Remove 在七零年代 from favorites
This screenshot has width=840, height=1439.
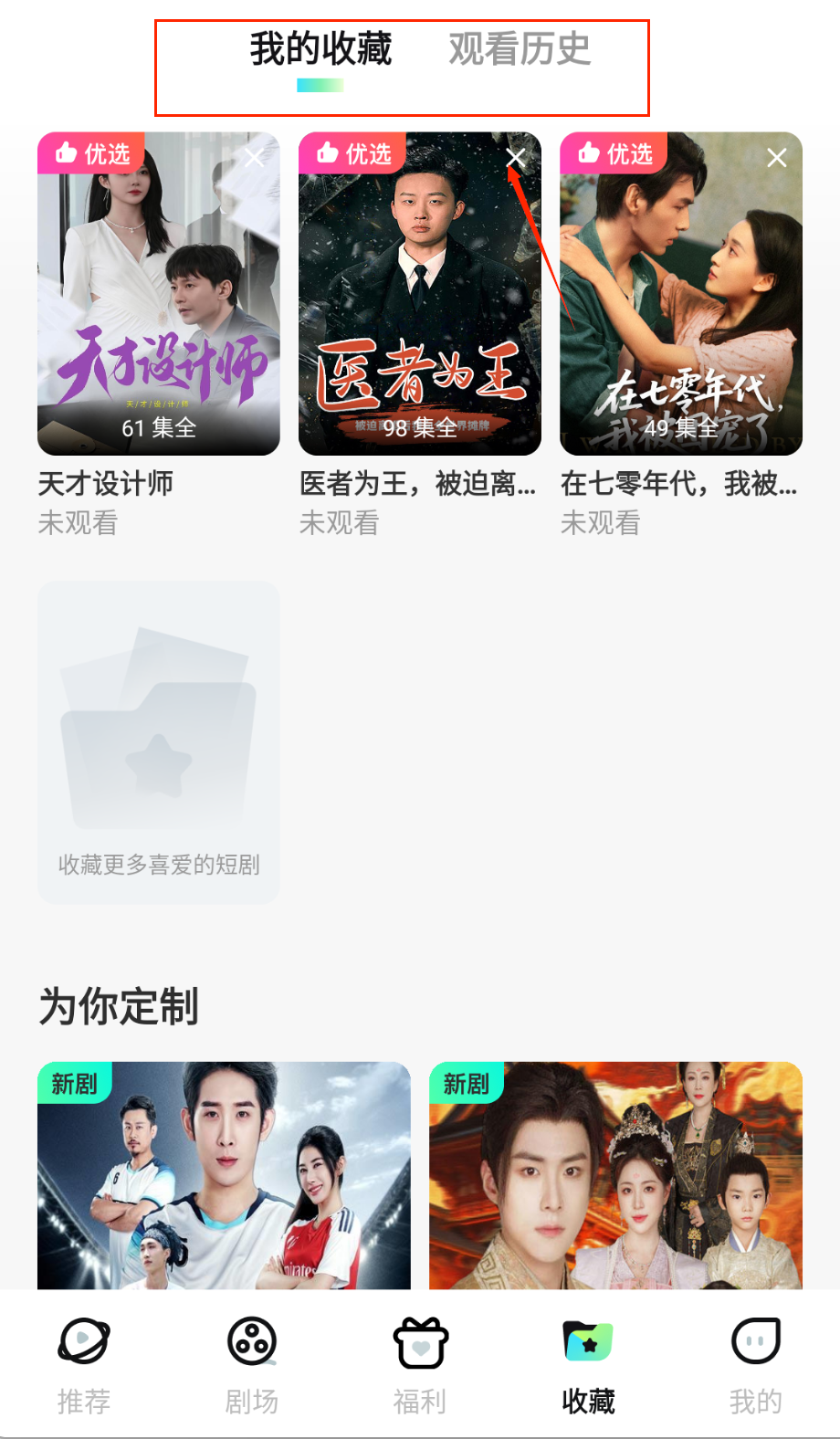pos(777,158)
